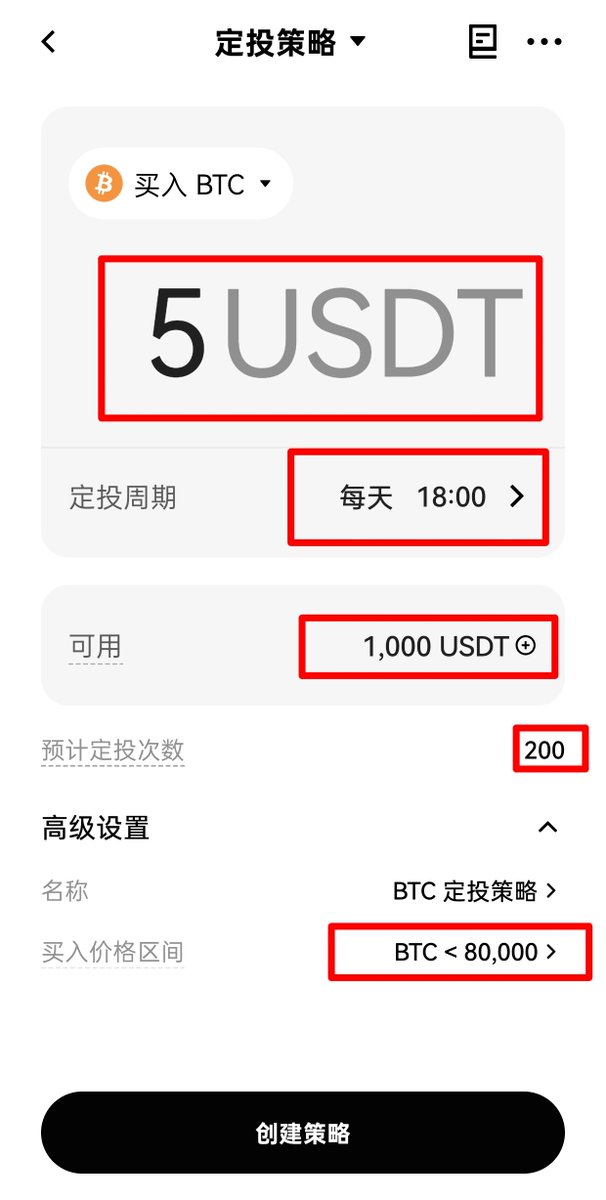
Task: Show the 预计定投次数 explanation
Action: click(x=113, y=750)
